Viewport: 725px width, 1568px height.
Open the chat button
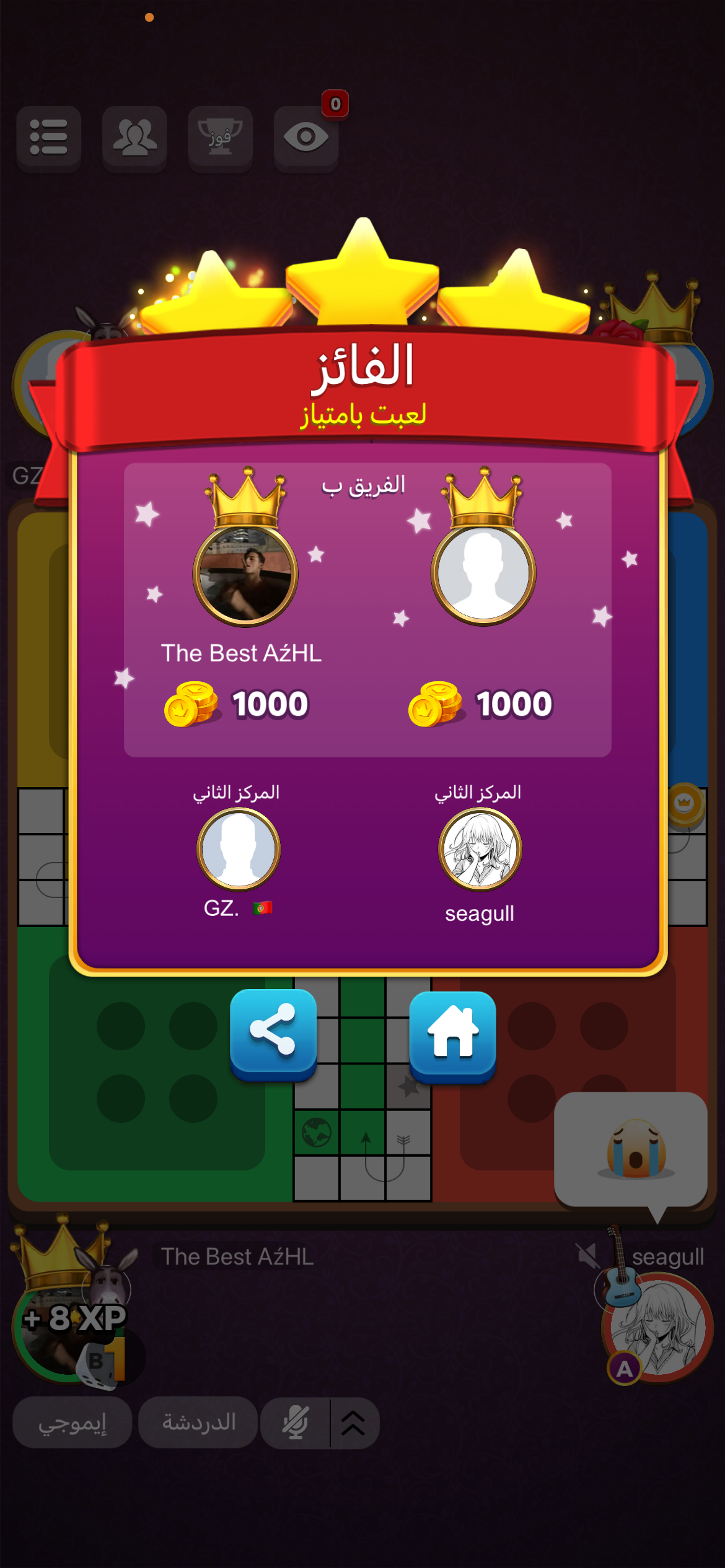point(198,1422)
